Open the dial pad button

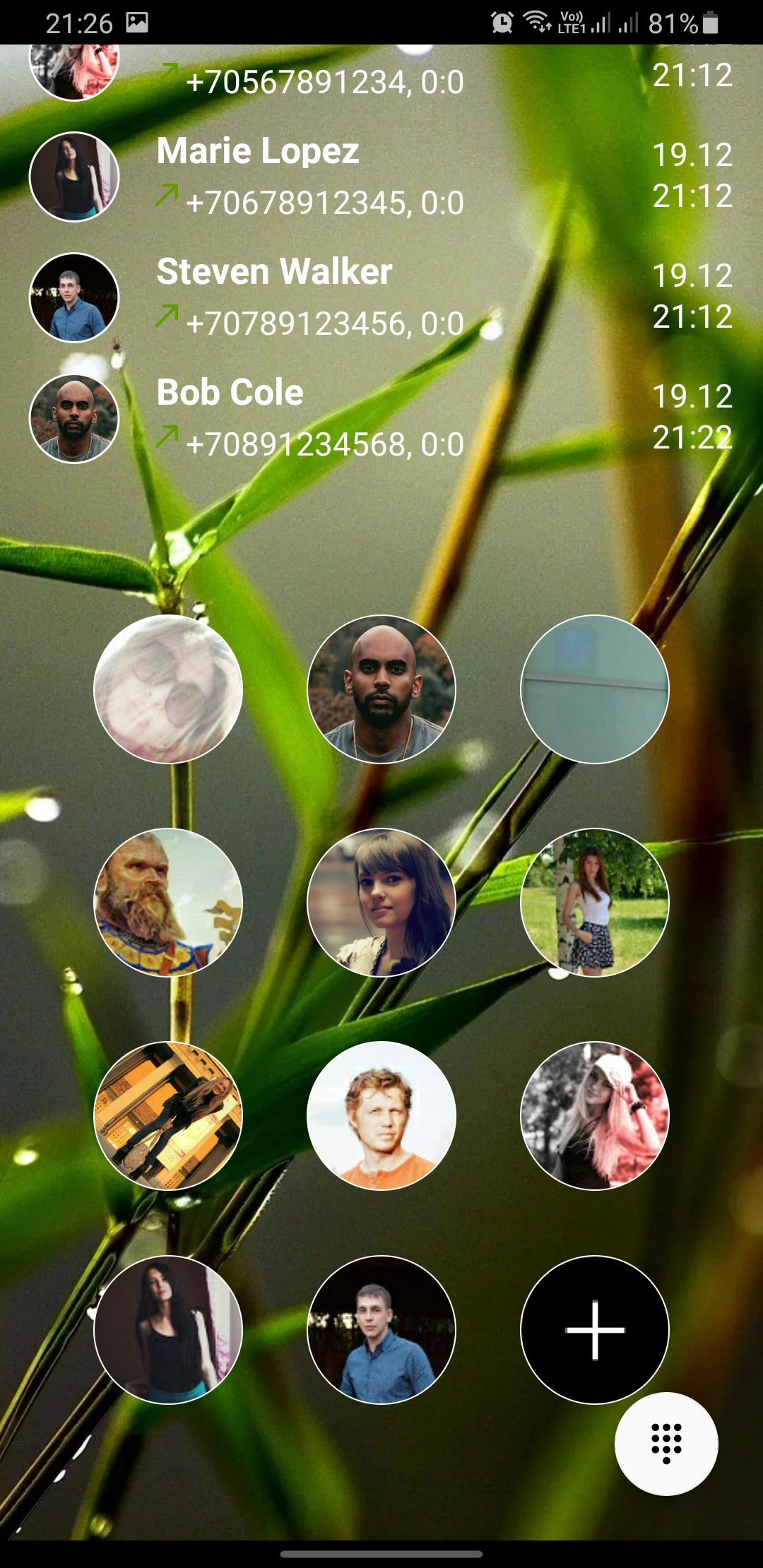coord(666,1444)
